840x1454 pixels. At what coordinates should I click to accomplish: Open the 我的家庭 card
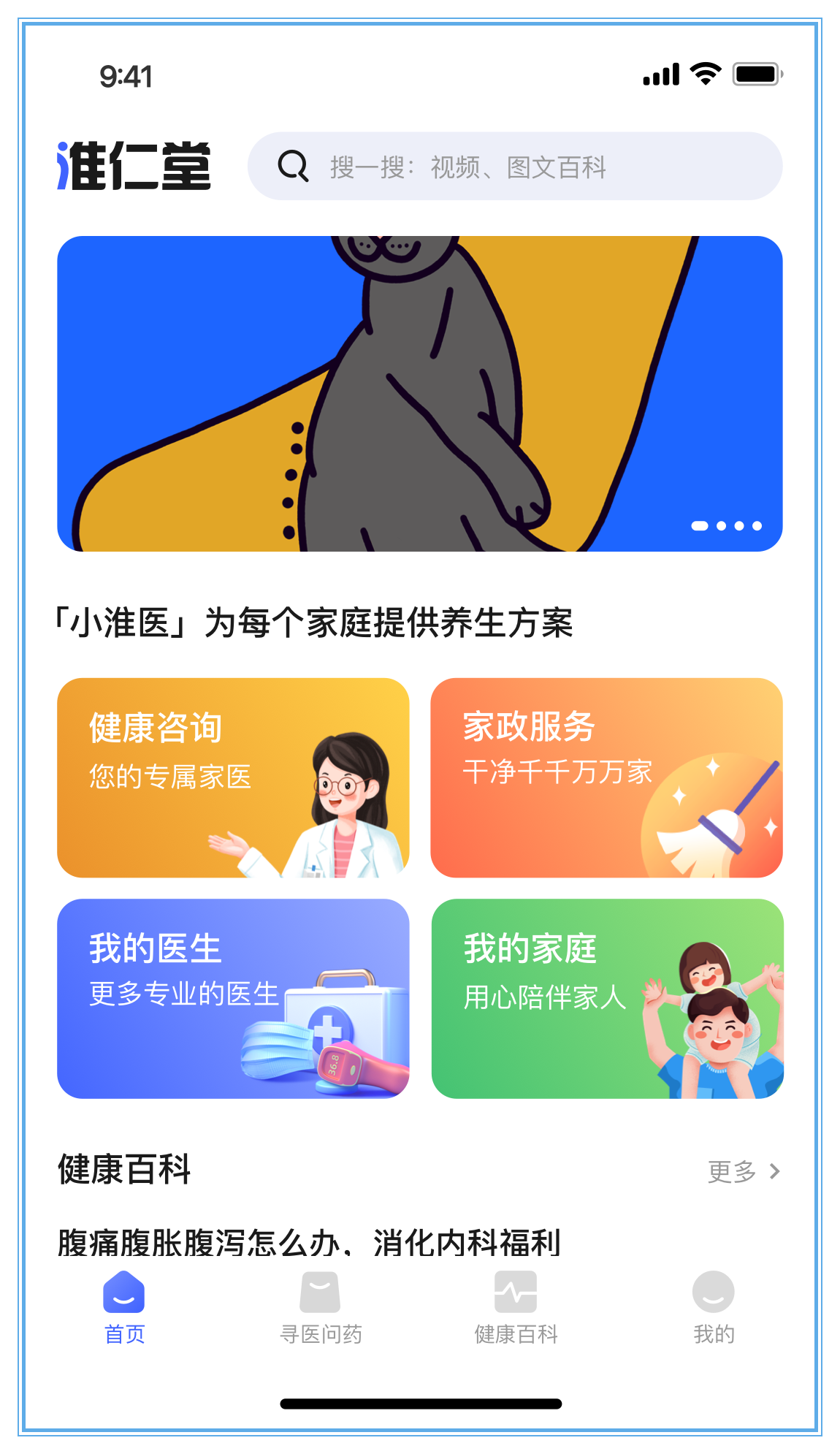tap(607, 998)
